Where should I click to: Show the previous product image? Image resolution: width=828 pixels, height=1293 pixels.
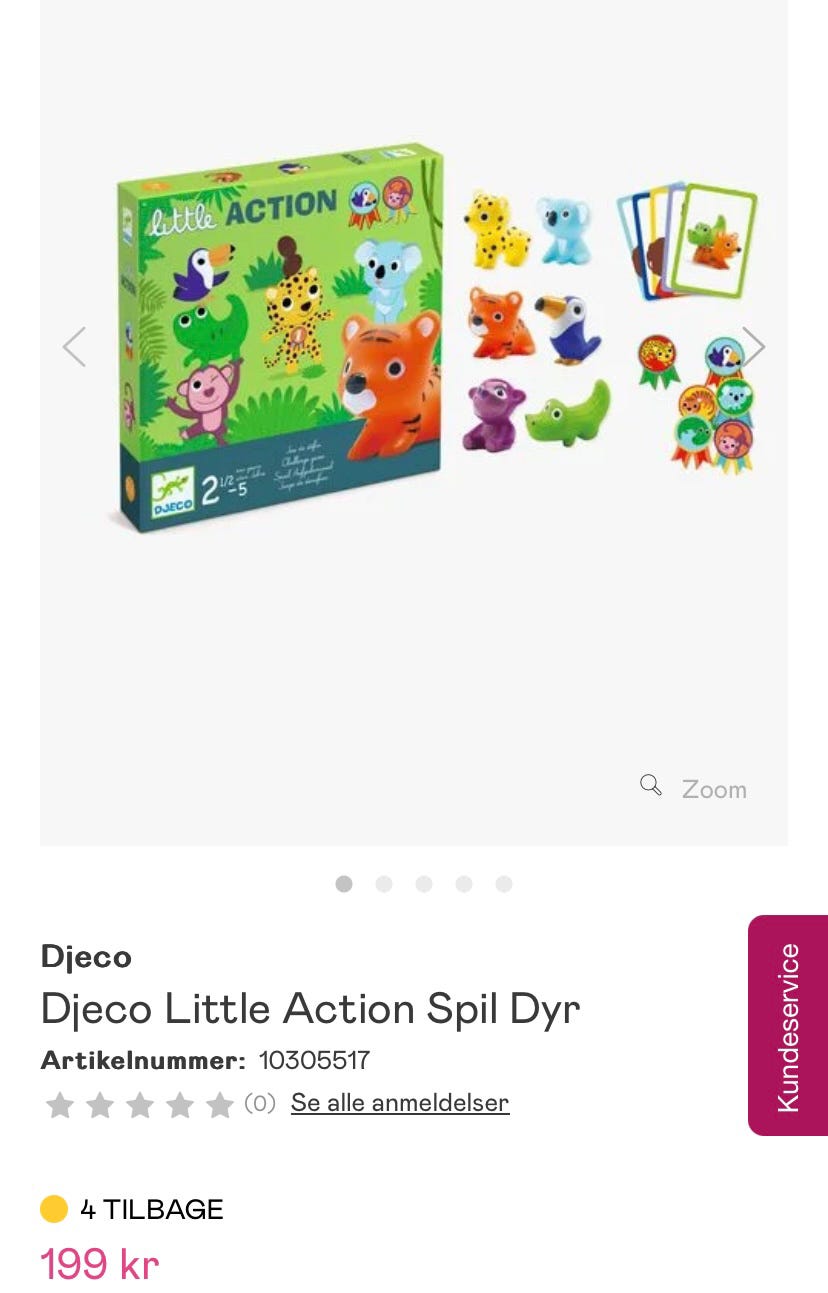tap(74, 347)
